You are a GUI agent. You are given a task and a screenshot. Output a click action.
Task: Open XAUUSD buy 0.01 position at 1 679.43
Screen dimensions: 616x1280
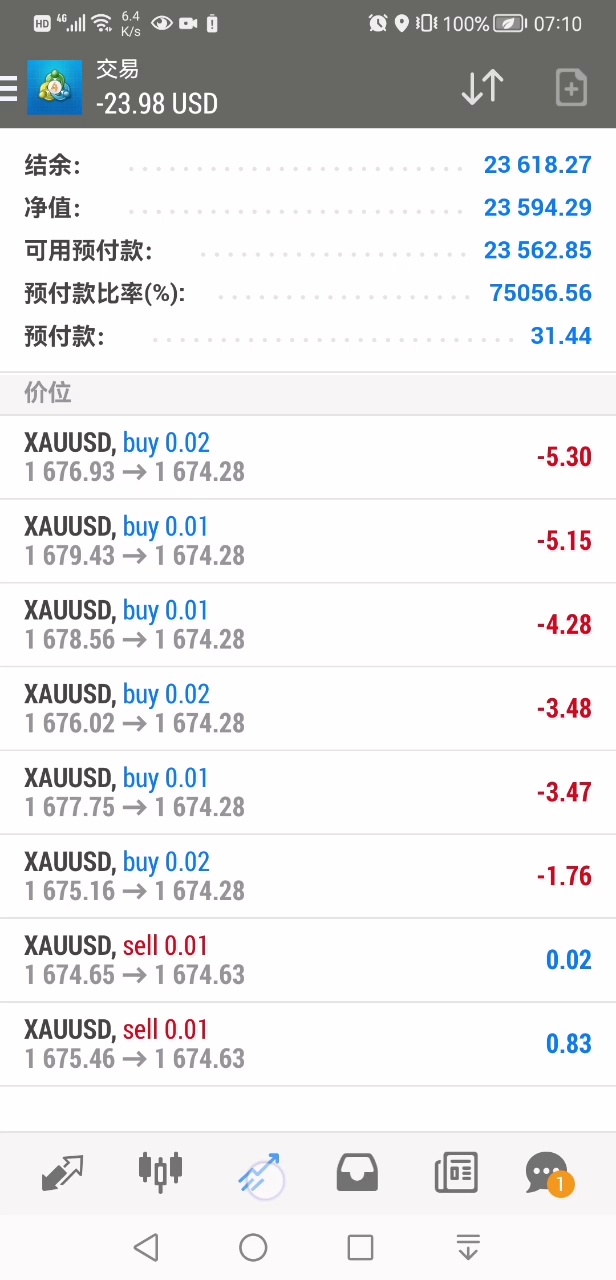308,541
